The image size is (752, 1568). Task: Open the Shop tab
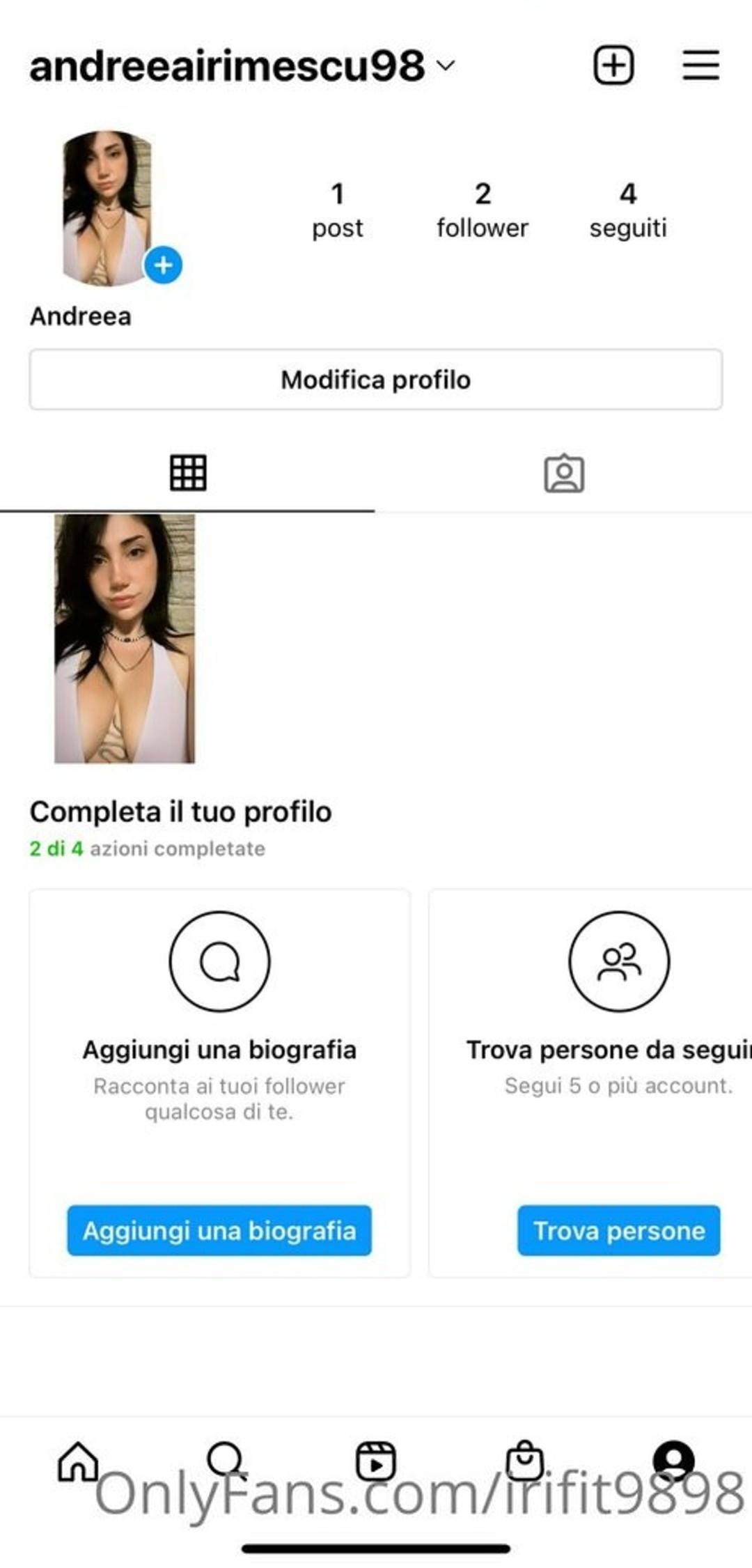coord(524,1461)
